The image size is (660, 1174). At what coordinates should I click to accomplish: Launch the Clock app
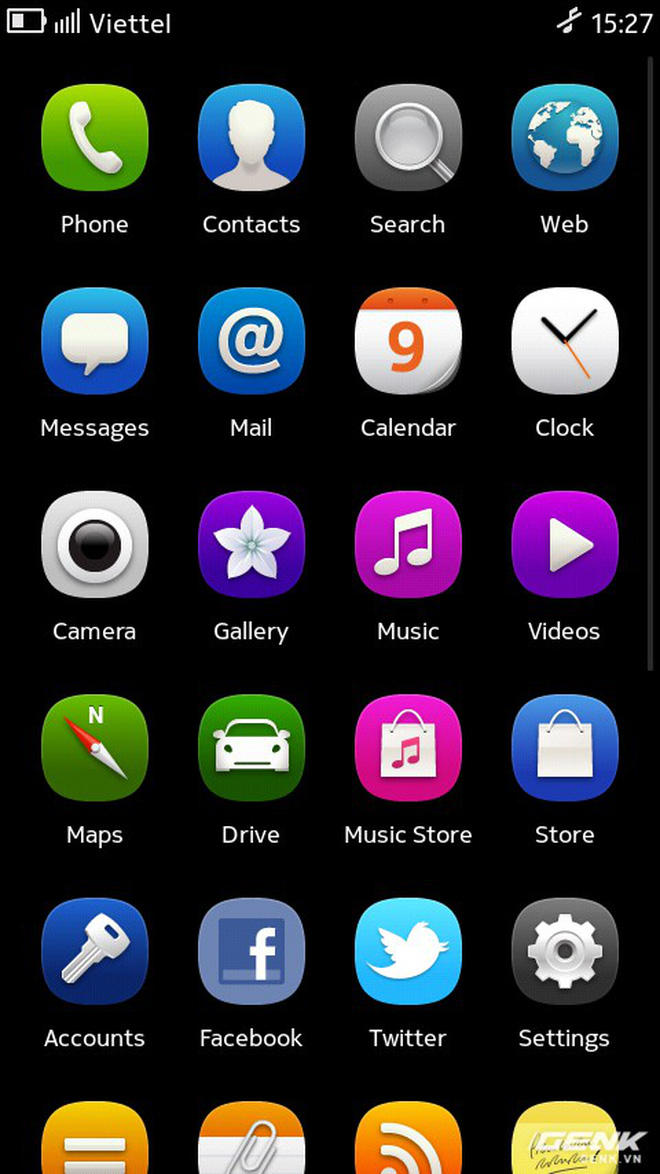tap(564, 341)
